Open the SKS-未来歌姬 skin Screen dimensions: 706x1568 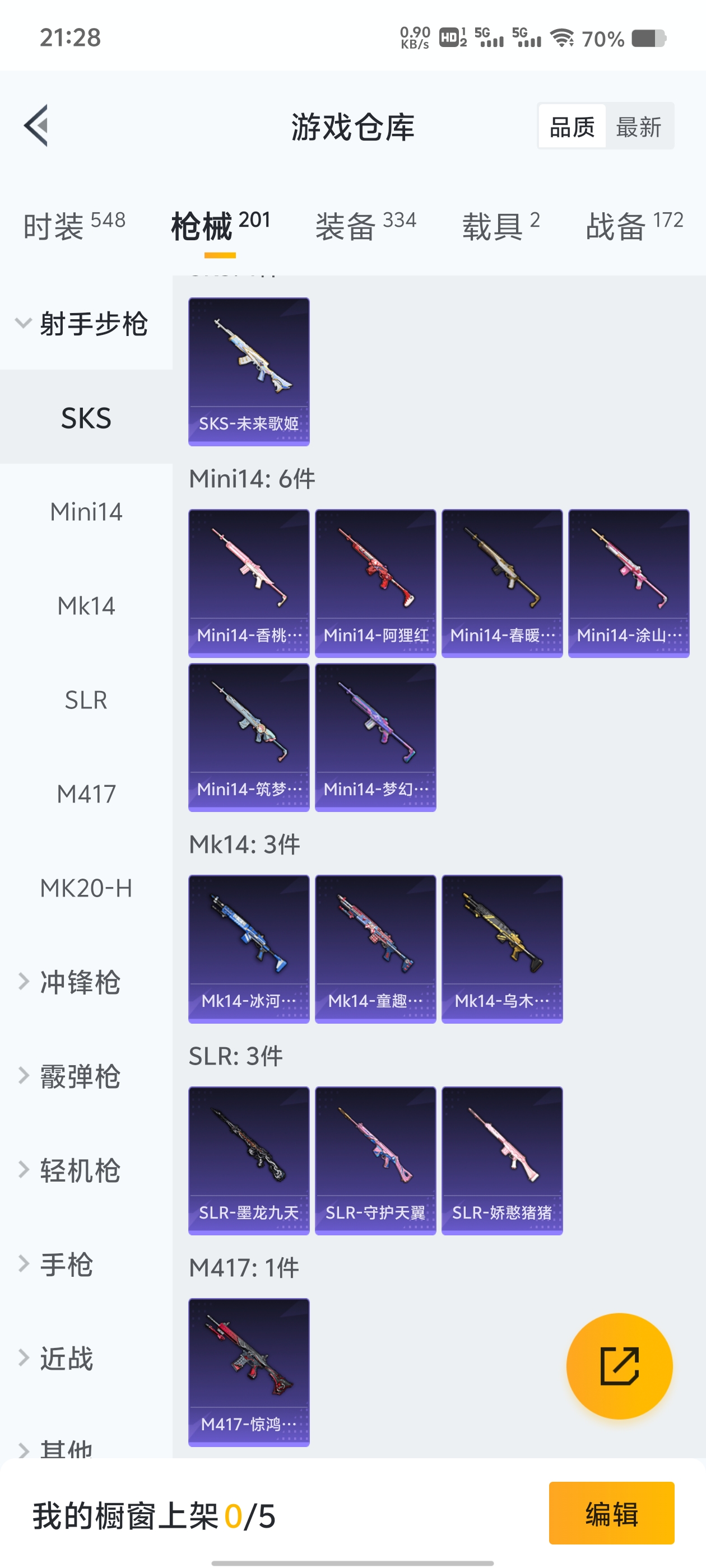tap(249, 371)
